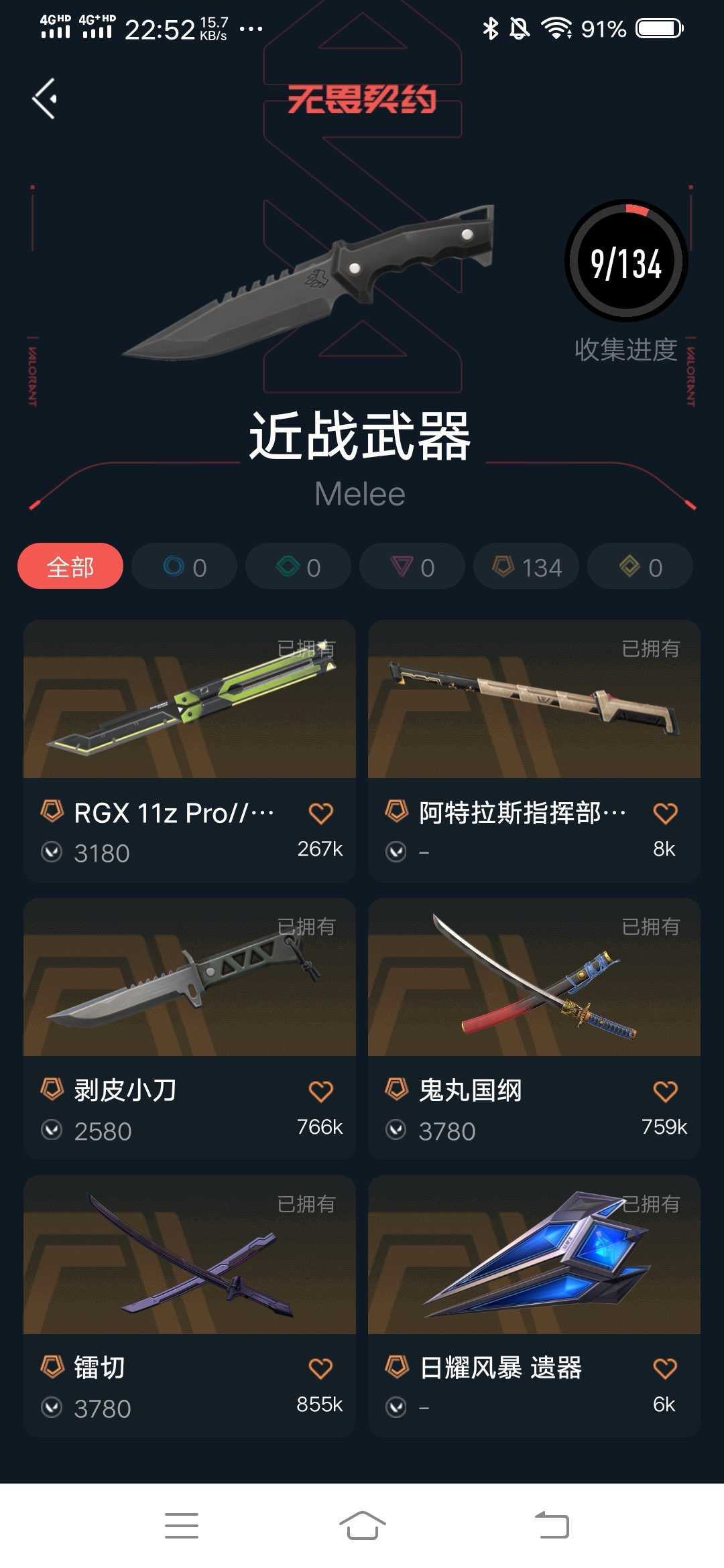Like the 日耀风暴 遗器 skin
Screen dimensions: 724x1568
tap(665, 1368)
